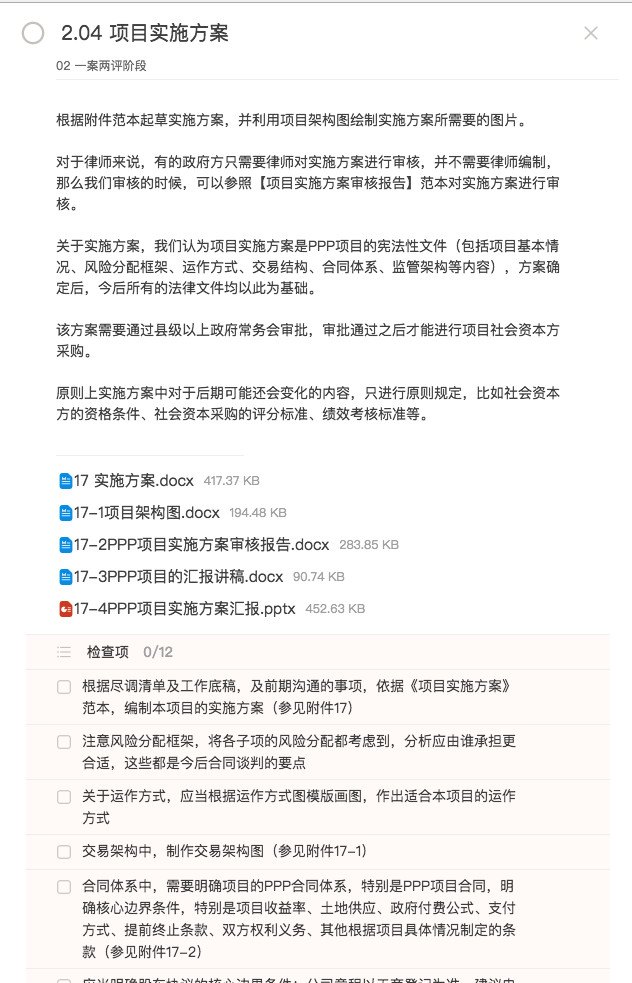Check the item about 根据尽调清单及工作底稿
Image resolution: width=632 pixels, height=983 pixels.
(x=64, y=687)
